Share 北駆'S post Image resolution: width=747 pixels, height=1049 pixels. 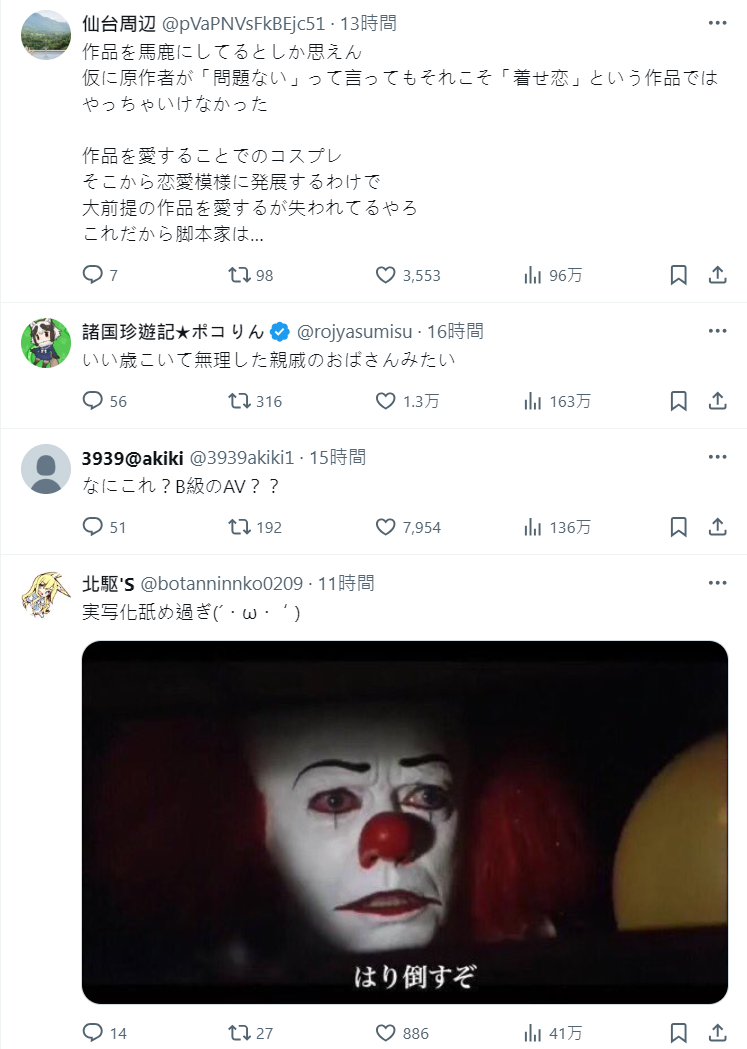tap(717, 1033)
